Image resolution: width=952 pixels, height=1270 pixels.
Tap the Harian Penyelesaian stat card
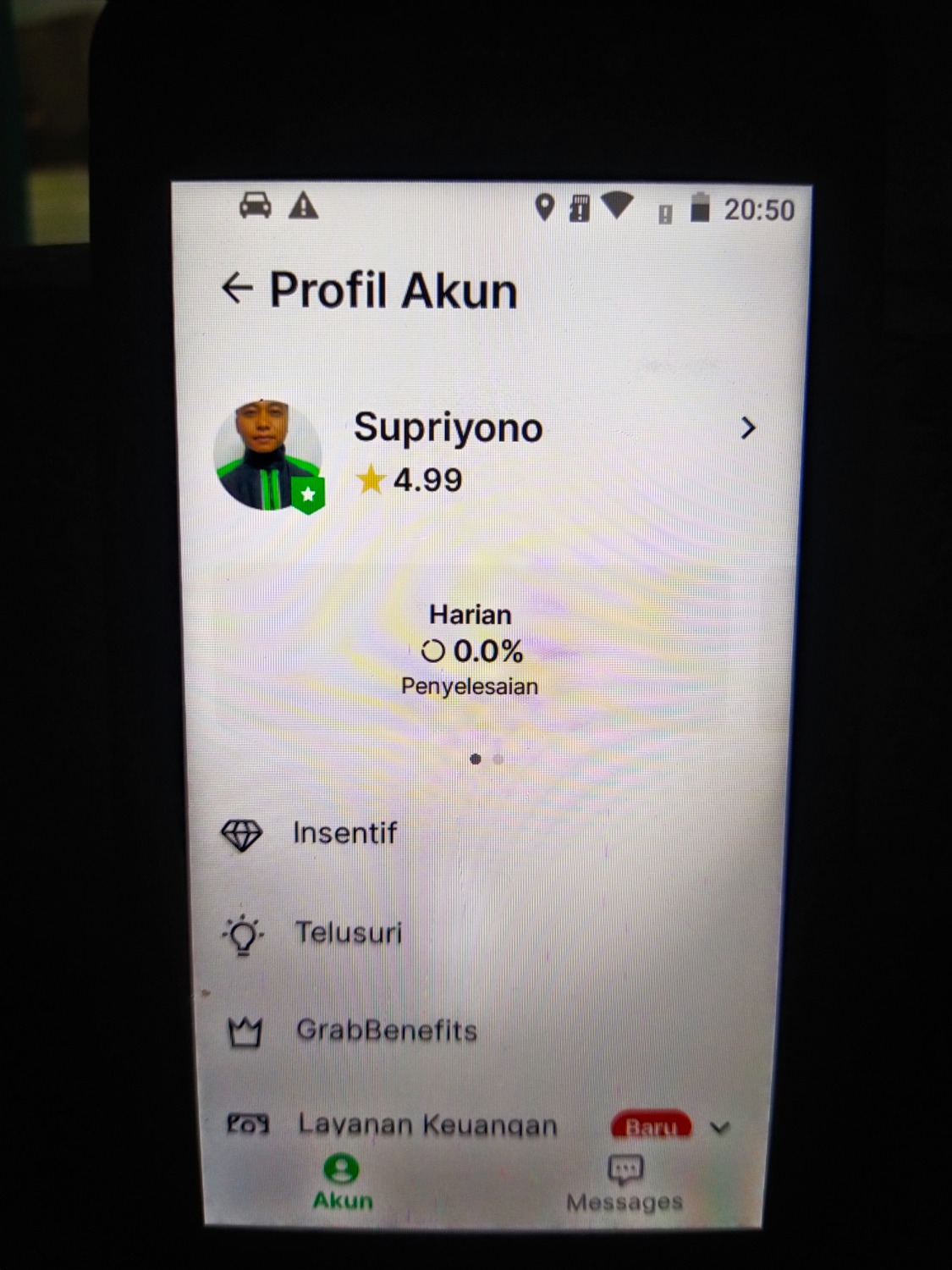coord(470,650)
